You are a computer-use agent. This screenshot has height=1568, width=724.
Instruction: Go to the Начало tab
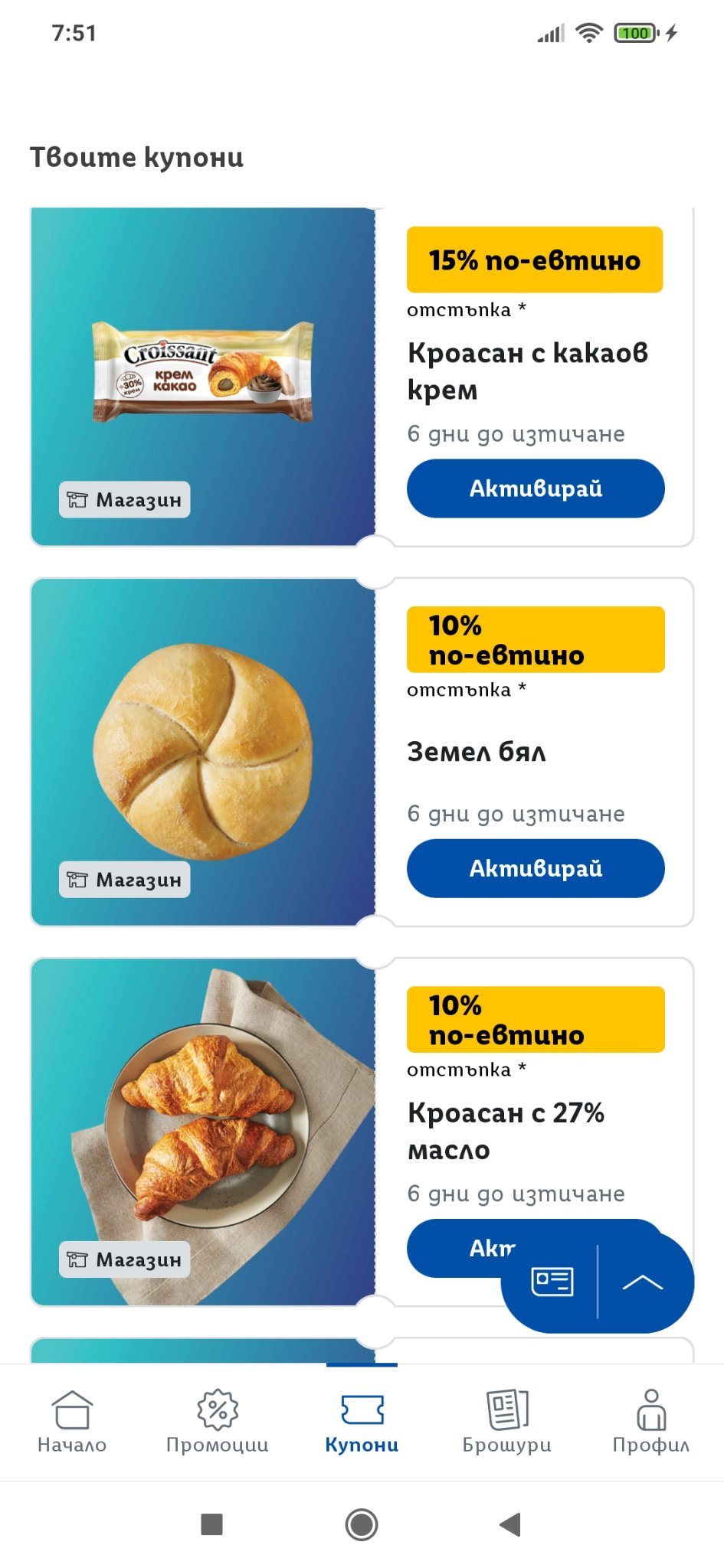point(72,1422)
